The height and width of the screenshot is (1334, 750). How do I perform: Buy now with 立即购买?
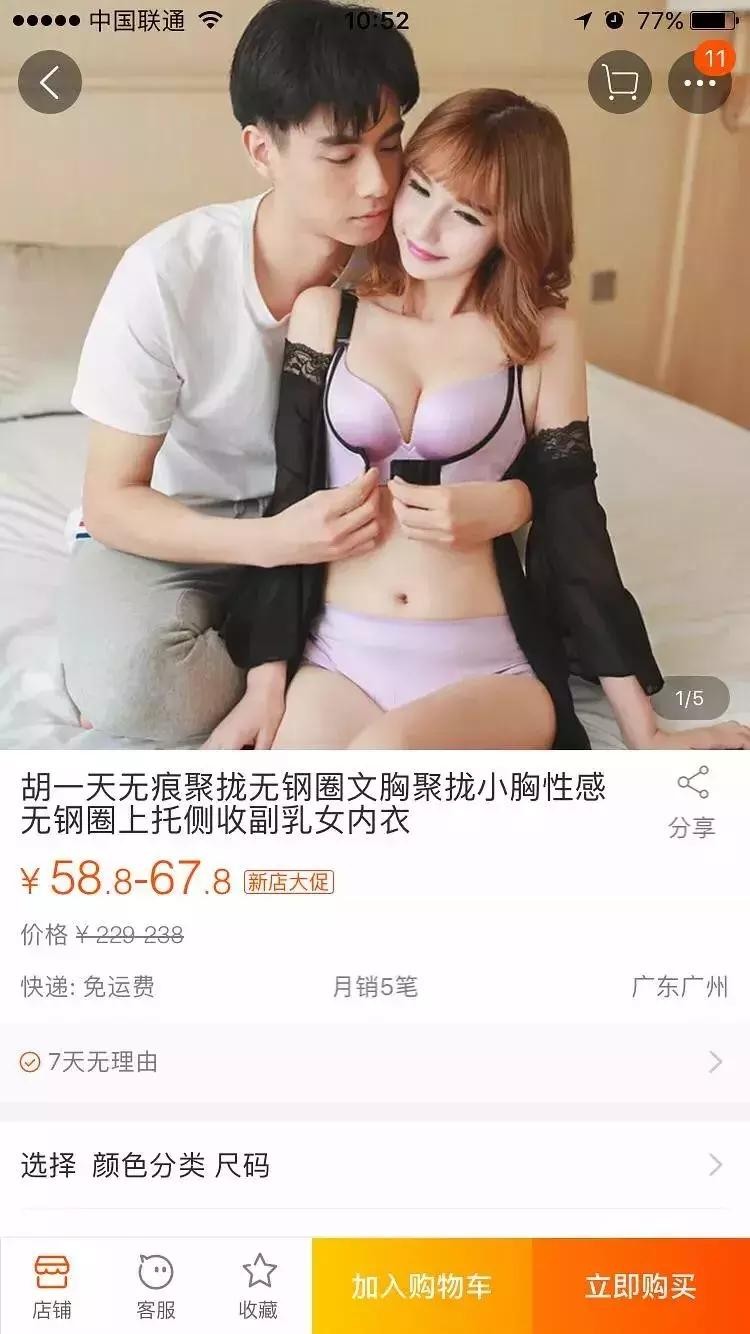tap(641, 1286)
